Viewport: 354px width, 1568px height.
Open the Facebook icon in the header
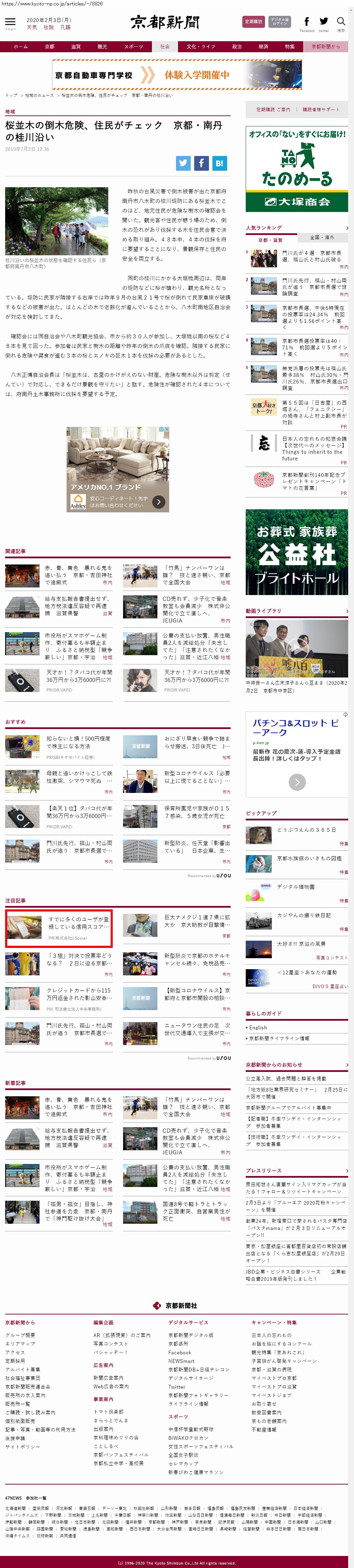[x=307, y=23]
